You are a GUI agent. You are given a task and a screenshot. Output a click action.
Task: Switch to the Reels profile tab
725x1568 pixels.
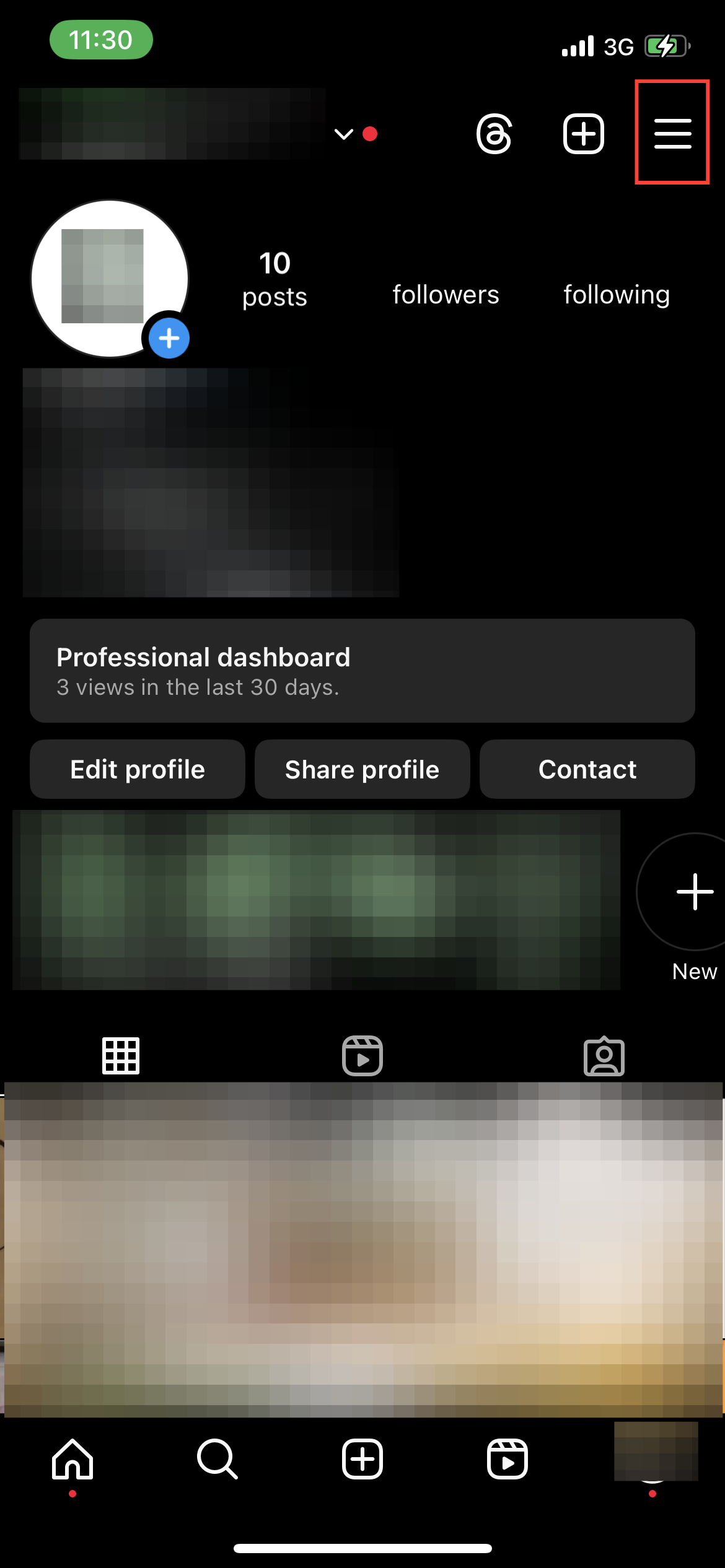click(362, 1055)
